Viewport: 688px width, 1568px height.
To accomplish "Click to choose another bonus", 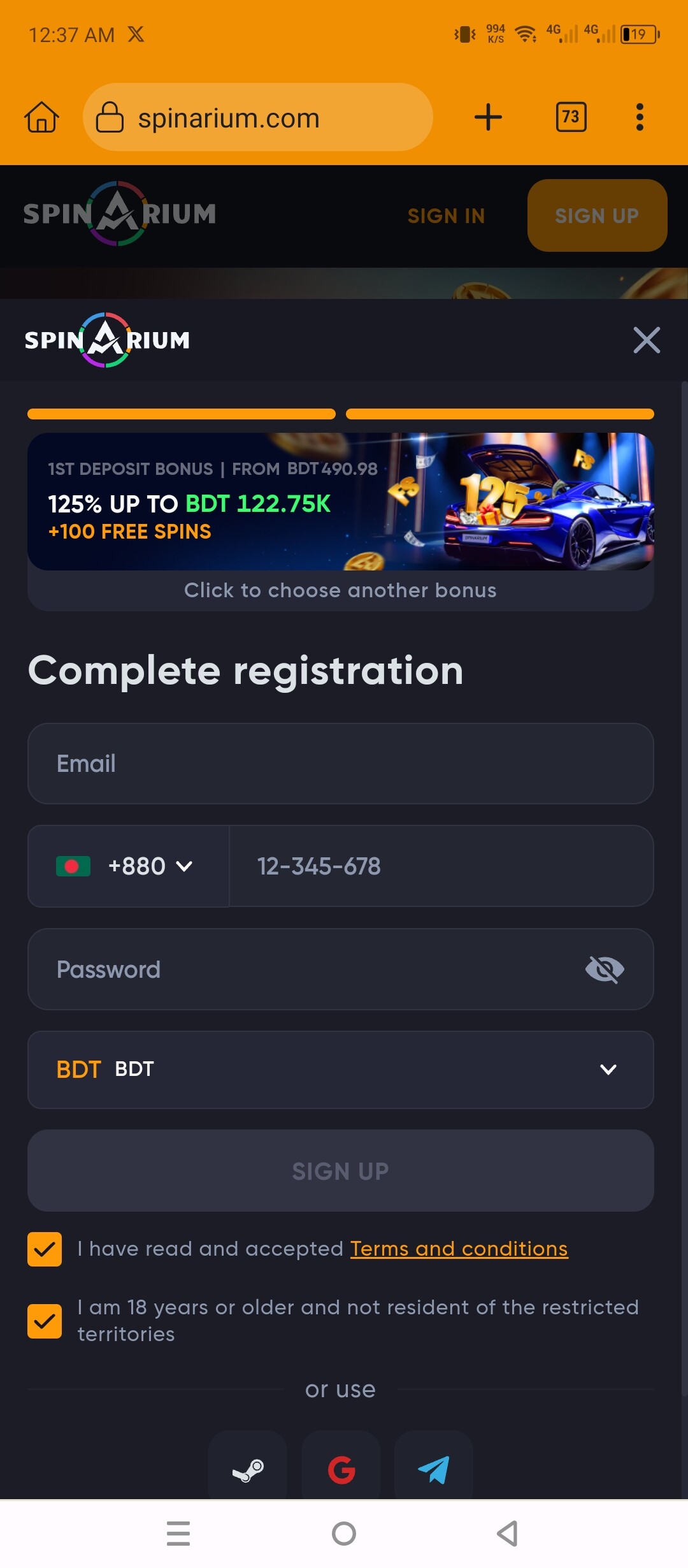I will pyautogui.click(x=340, y=590).
